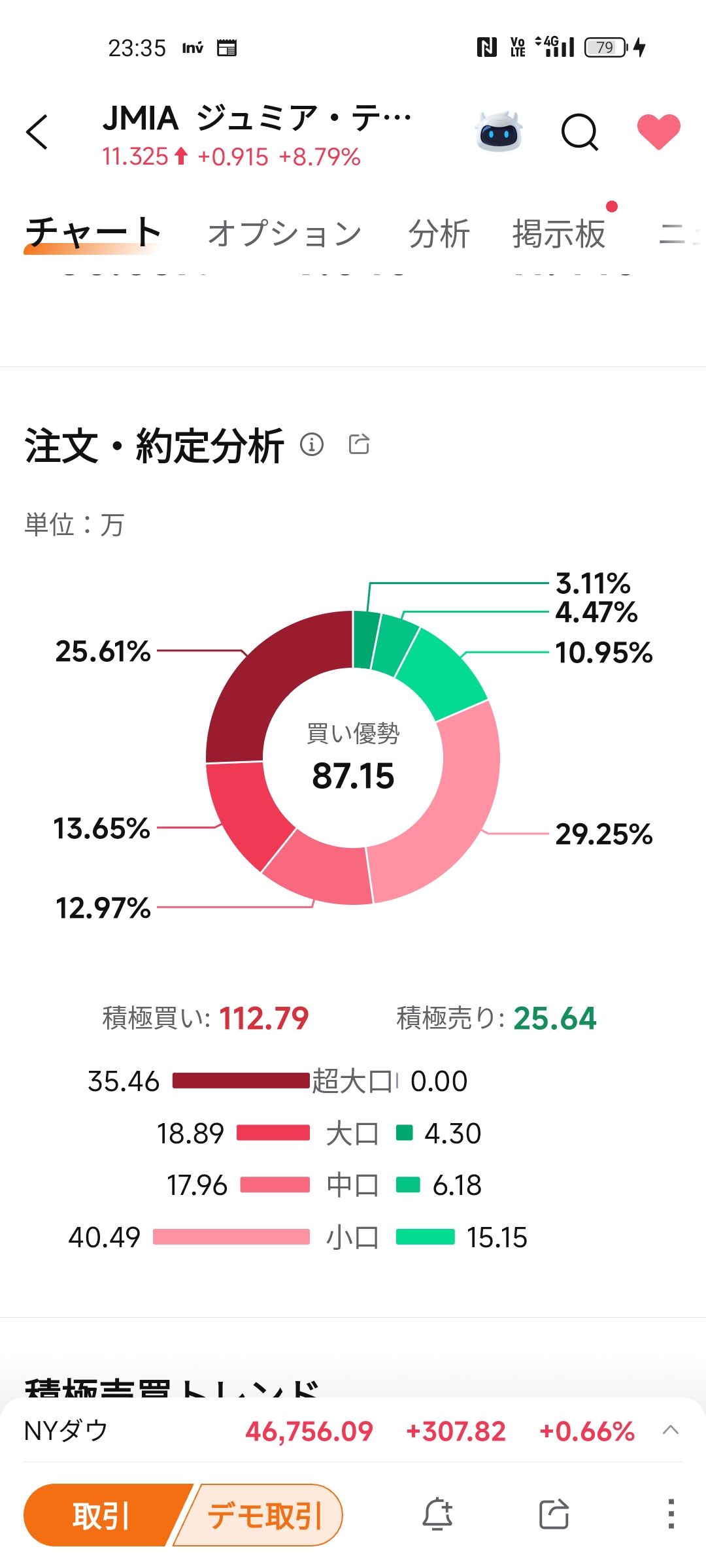Open stock search magnifier
This screenshot has height=1568, width=706.
(579, 132)
